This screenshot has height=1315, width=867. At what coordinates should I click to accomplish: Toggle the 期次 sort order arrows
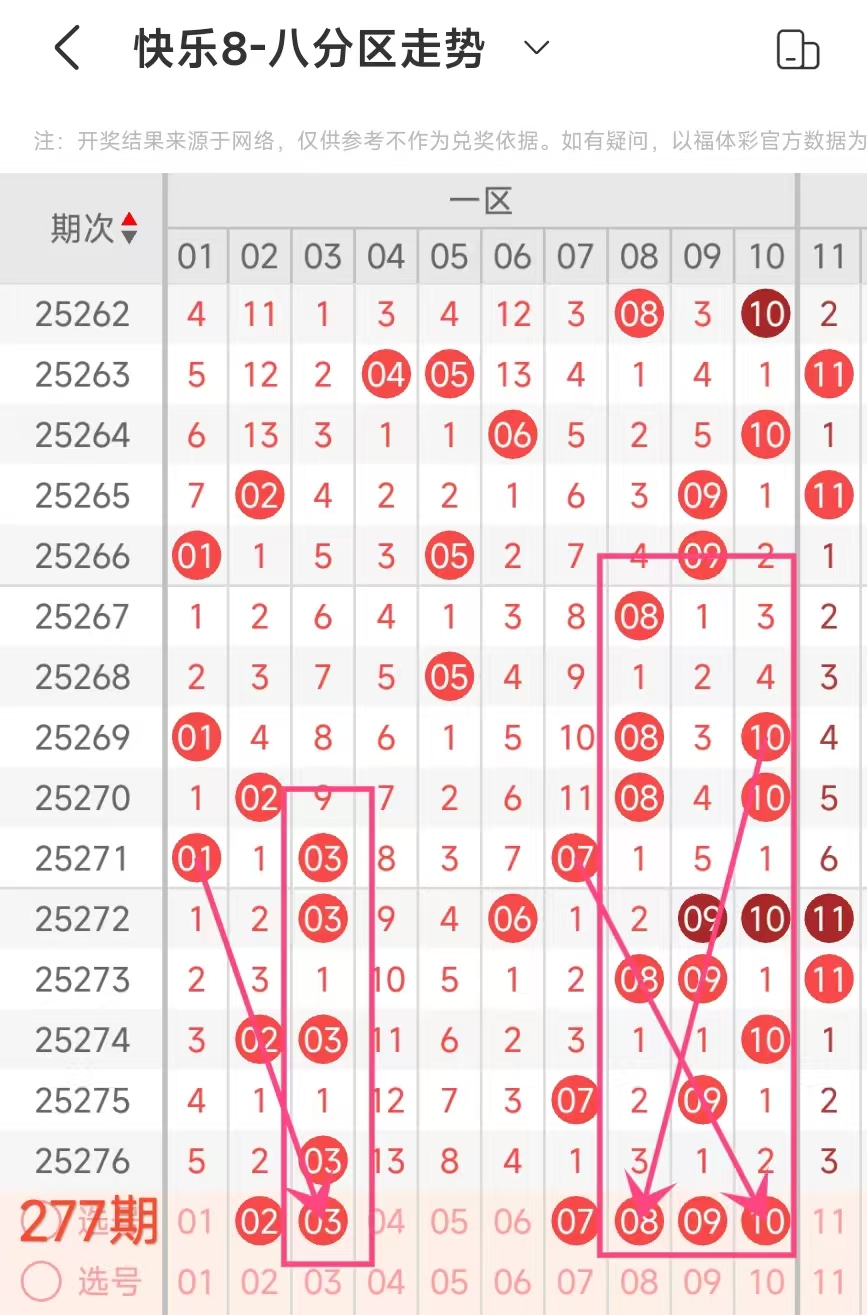pos(129,228)
